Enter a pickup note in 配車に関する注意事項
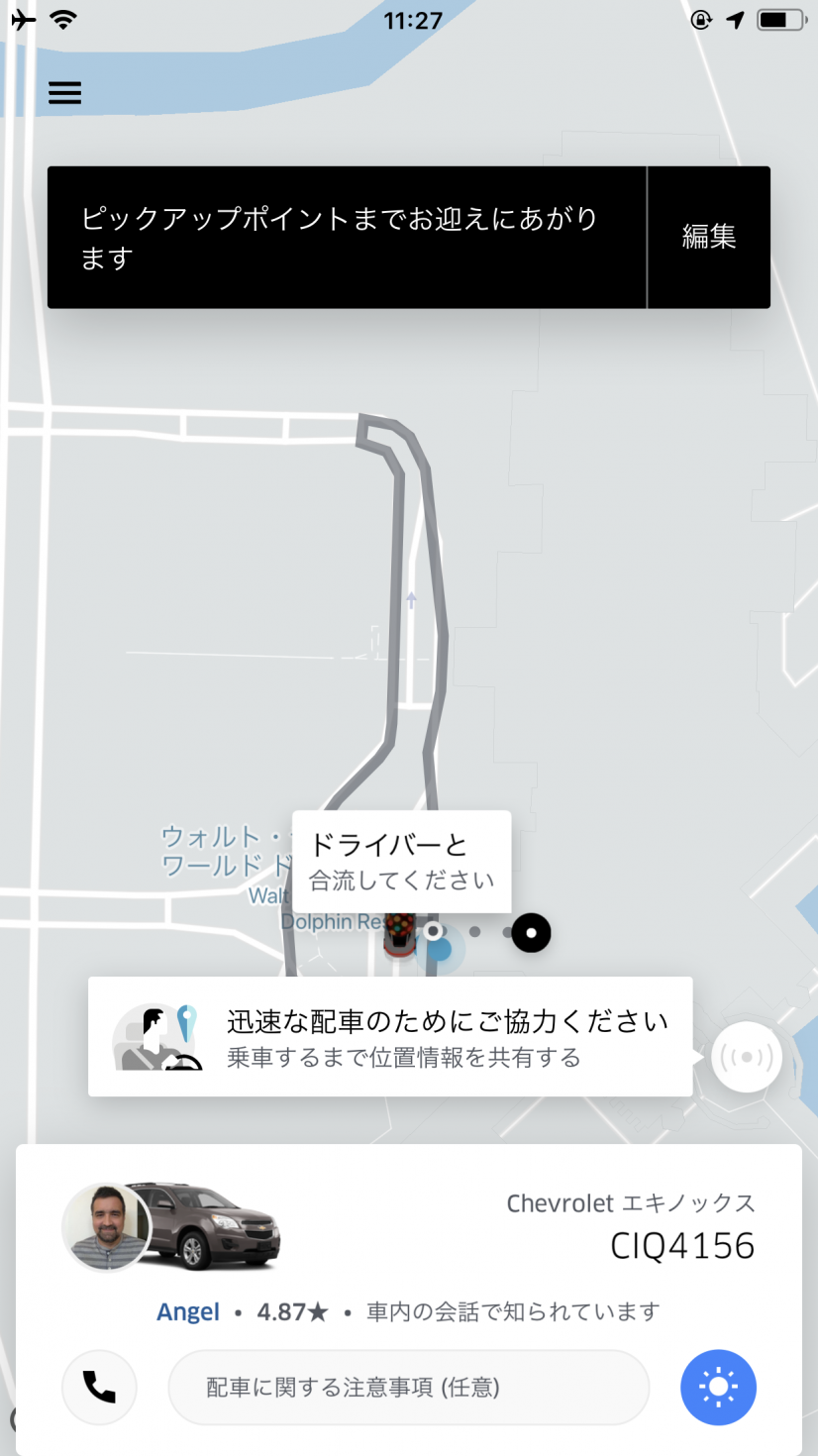Viewport: 818px width, 1456px height. tap(408, 1388)
